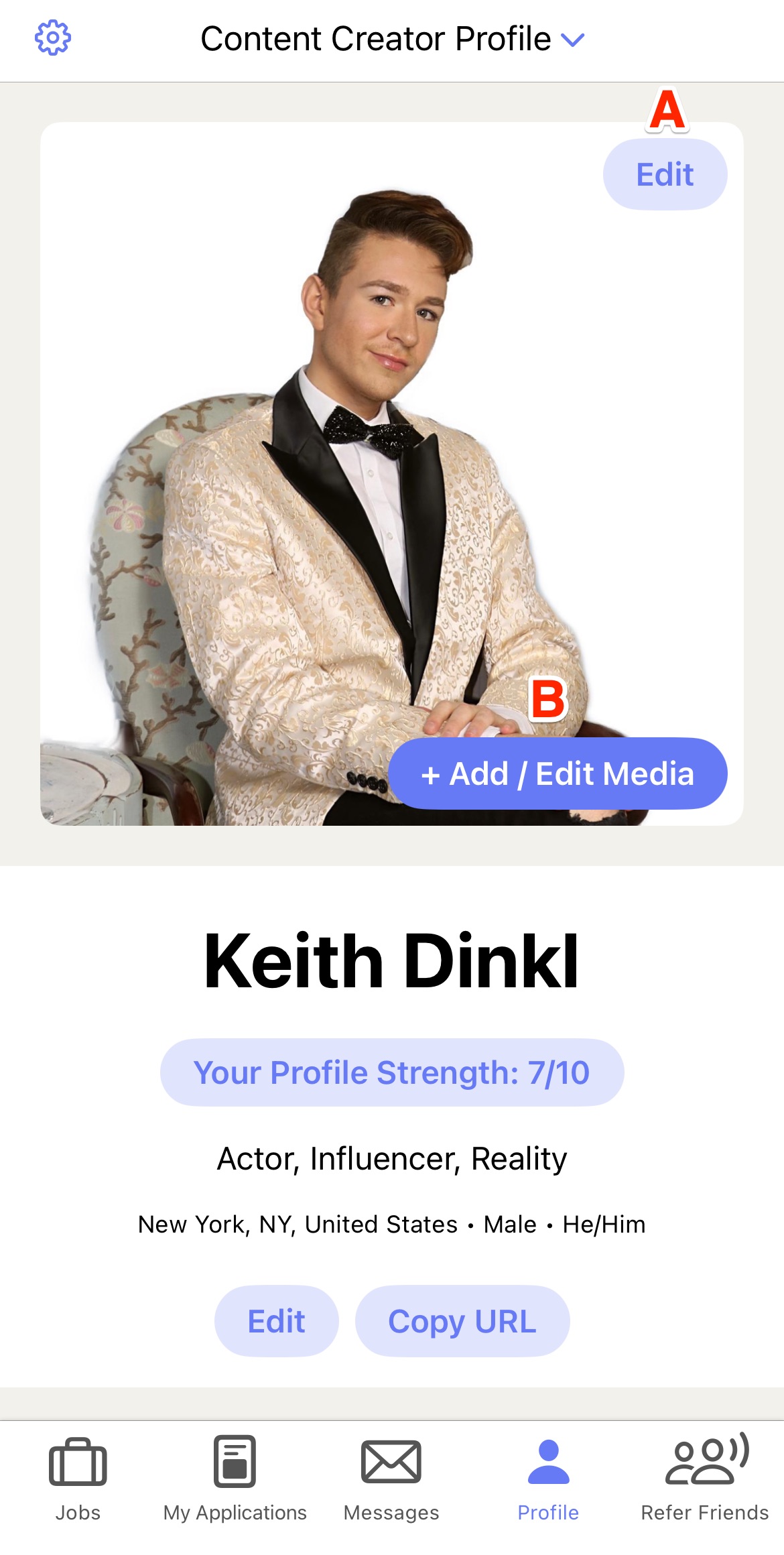Open Your Profile Strength 7/10
The image size is (784, 1555).
[x=392, y=1072]
